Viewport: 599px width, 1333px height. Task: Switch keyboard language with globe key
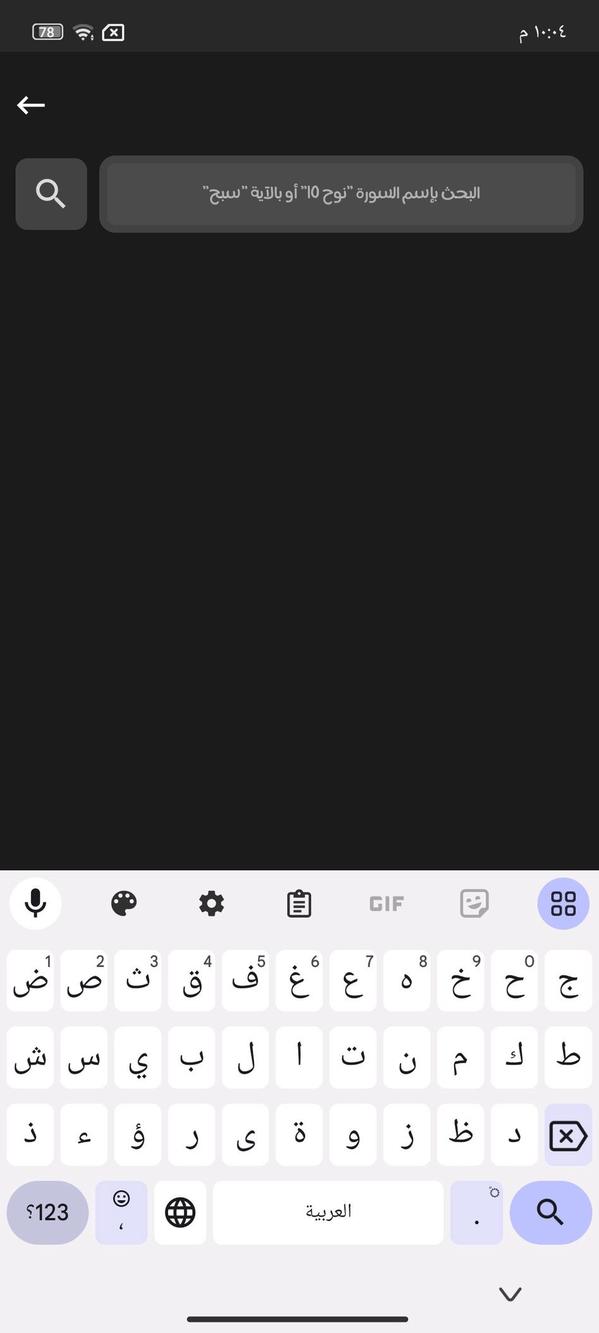coord(180,1212)
